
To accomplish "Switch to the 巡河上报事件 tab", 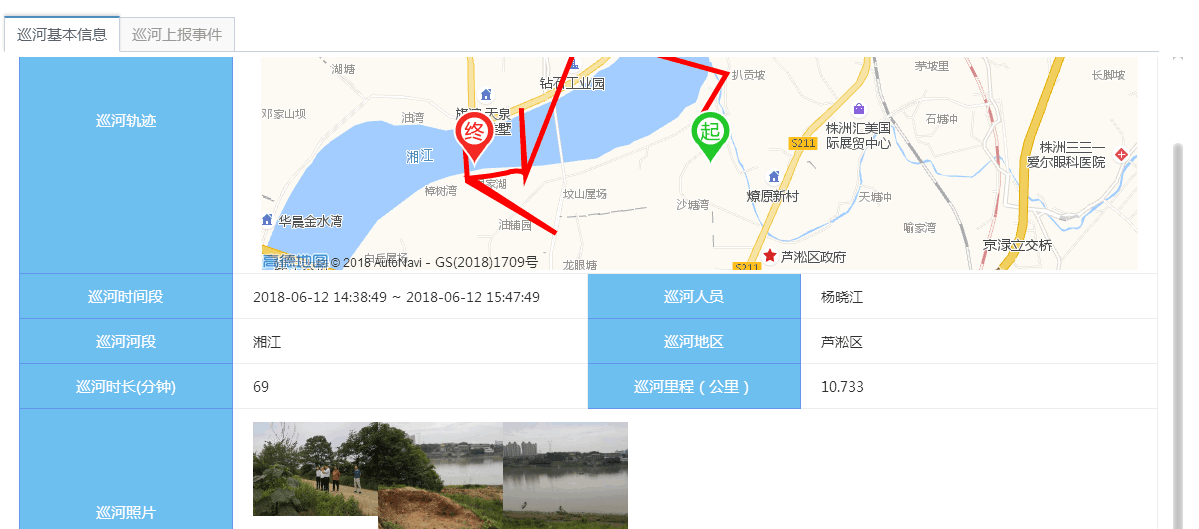I will point(177,34).
